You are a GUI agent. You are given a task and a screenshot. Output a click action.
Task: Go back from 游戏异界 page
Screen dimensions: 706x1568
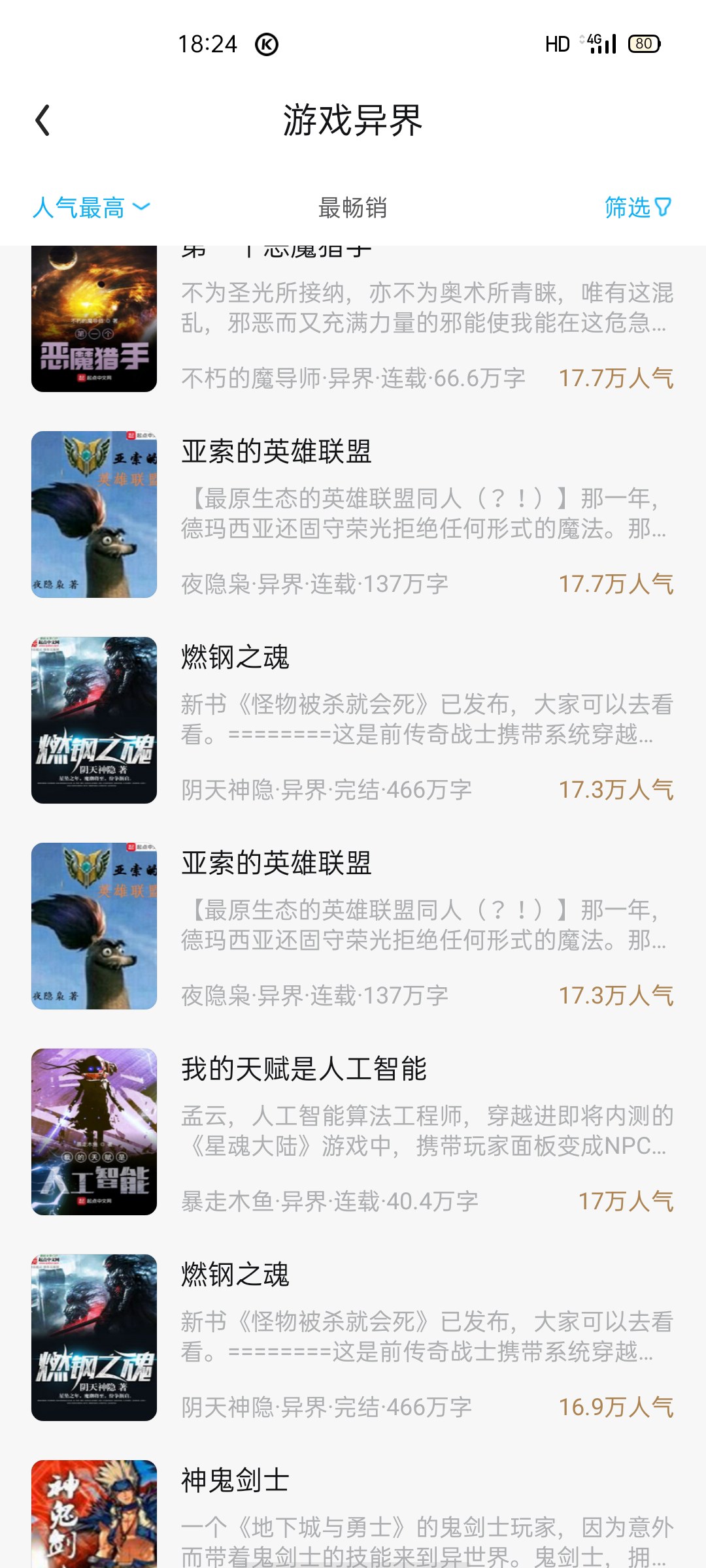[x=43, y=121]
